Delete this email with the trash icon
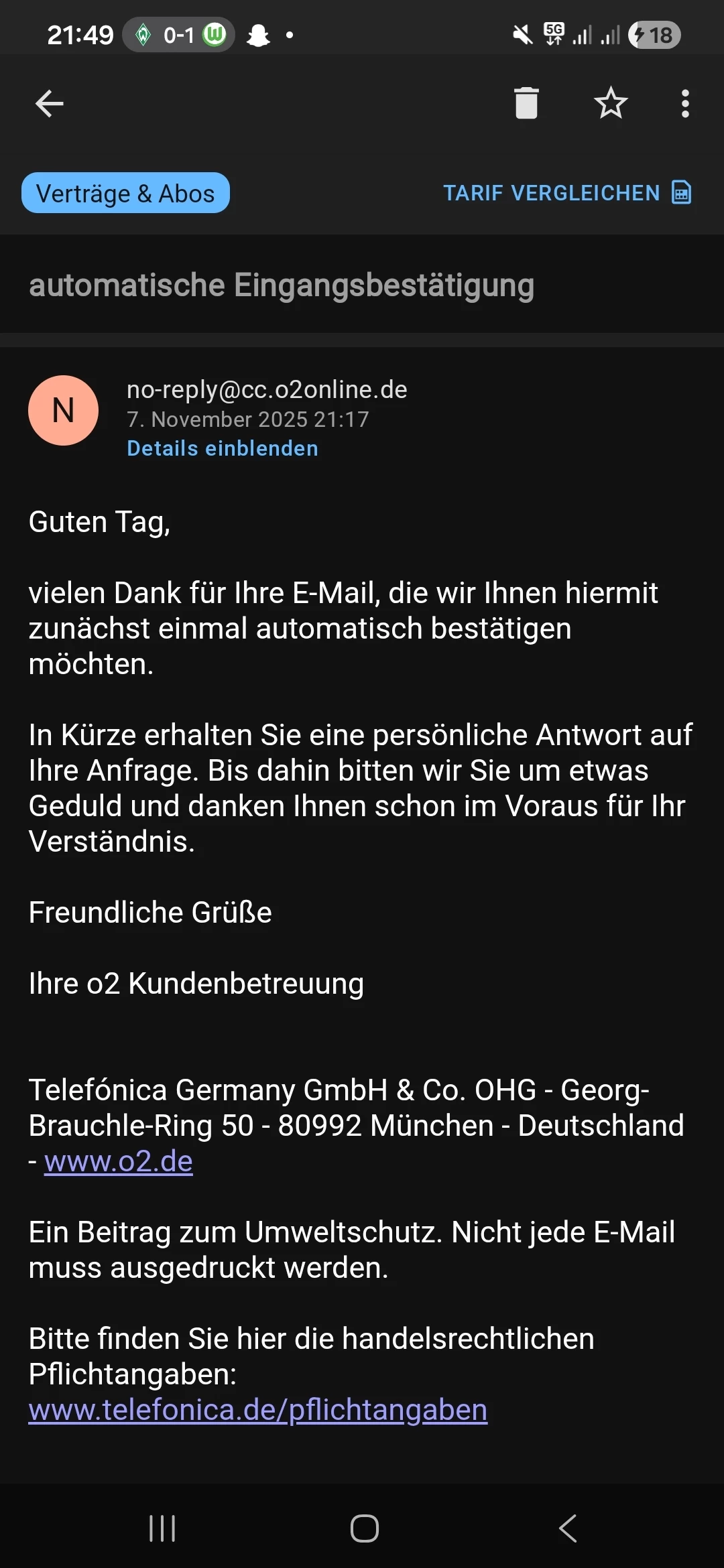The height and width of the screenshot is (1568, 724). pyautogui.click(x=526, y=104)
